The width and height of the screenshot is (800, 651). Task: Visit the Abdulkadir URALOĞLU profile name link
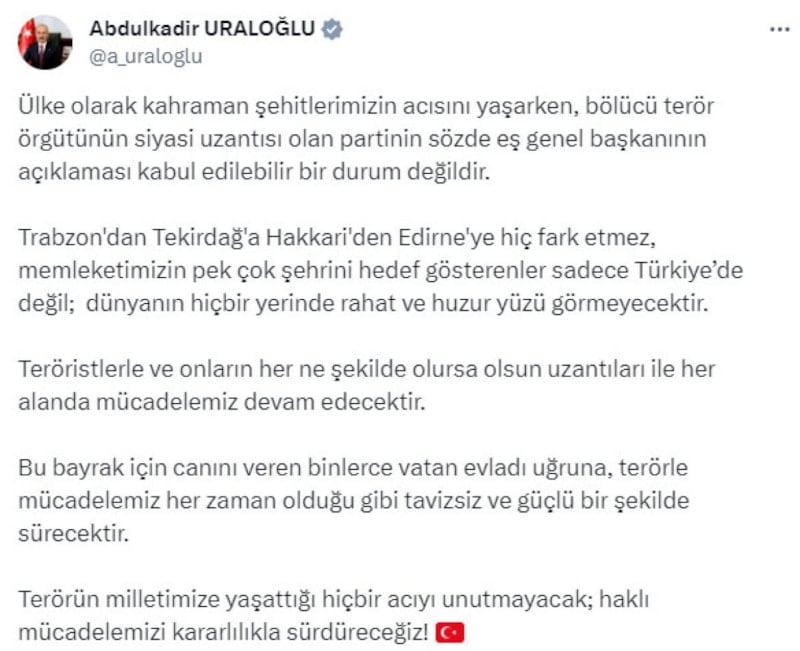pos(203,29)
